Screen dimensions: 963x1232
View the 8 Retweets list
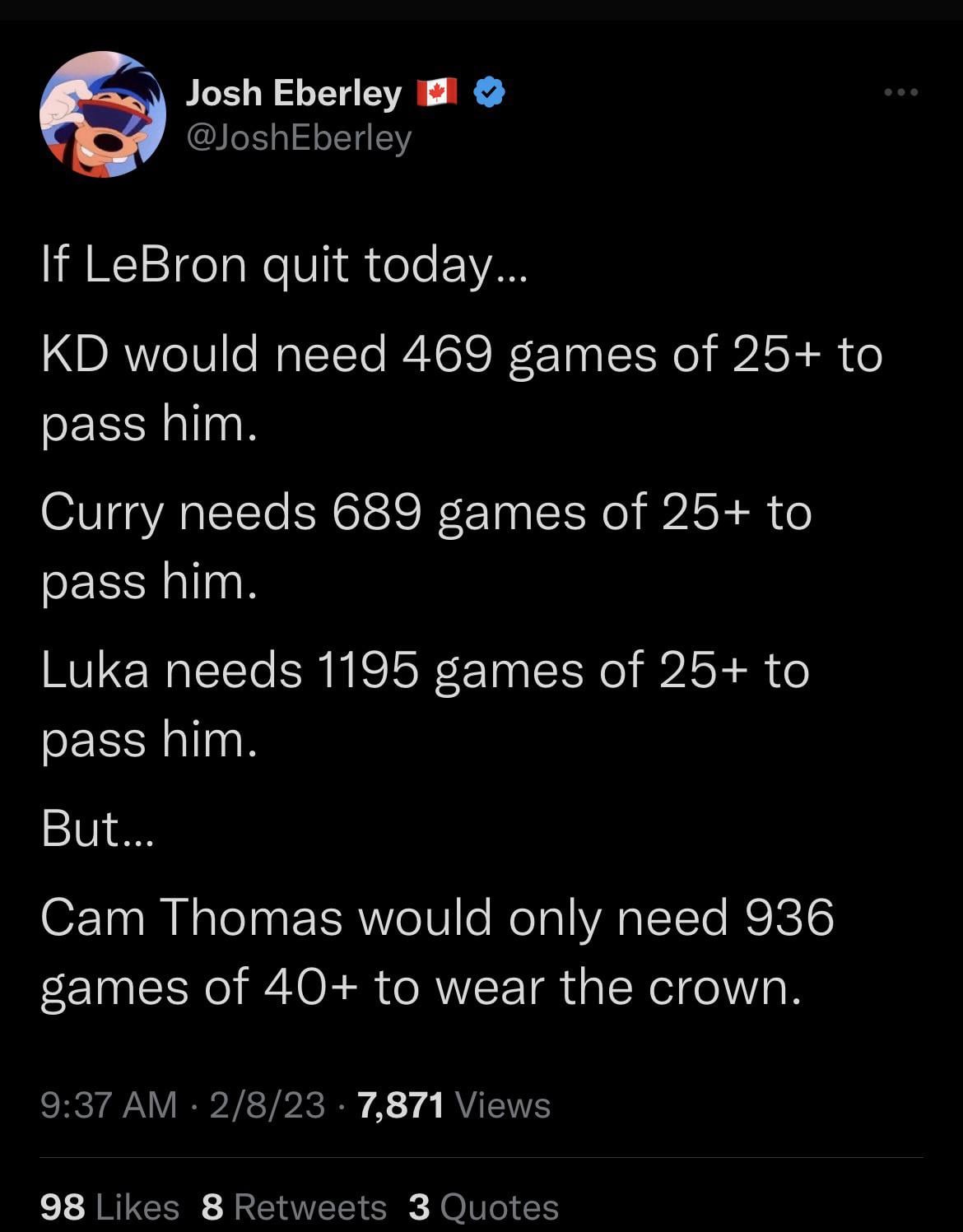294,1207
